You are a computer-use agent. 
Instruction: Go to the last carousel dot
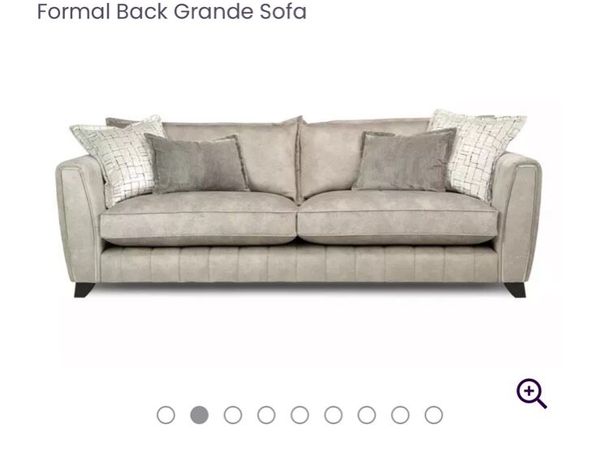pyautogui.click(x=433, y=415)
